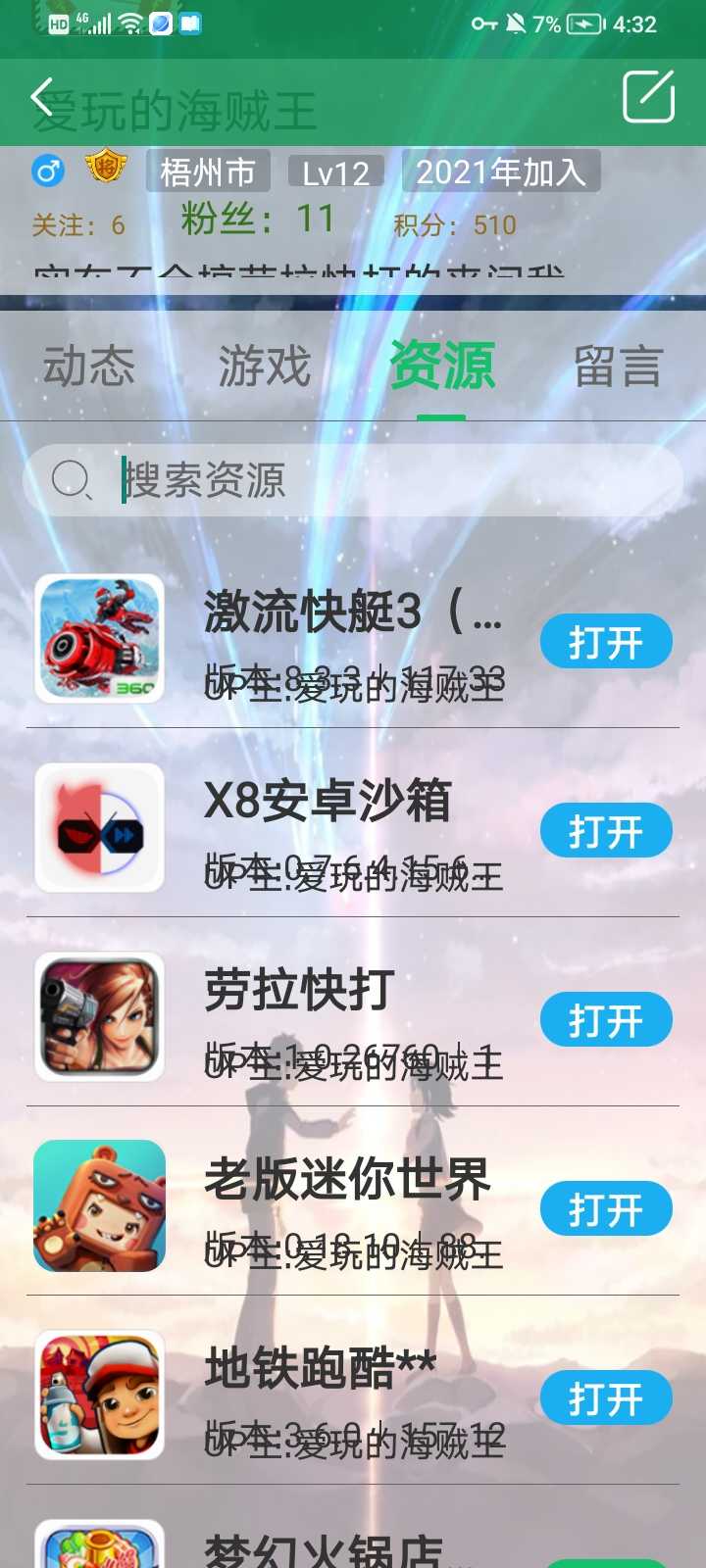Viewport: 706px width, 1568px height.
Task: Open the 关注 following count
Action: (78, 225)
